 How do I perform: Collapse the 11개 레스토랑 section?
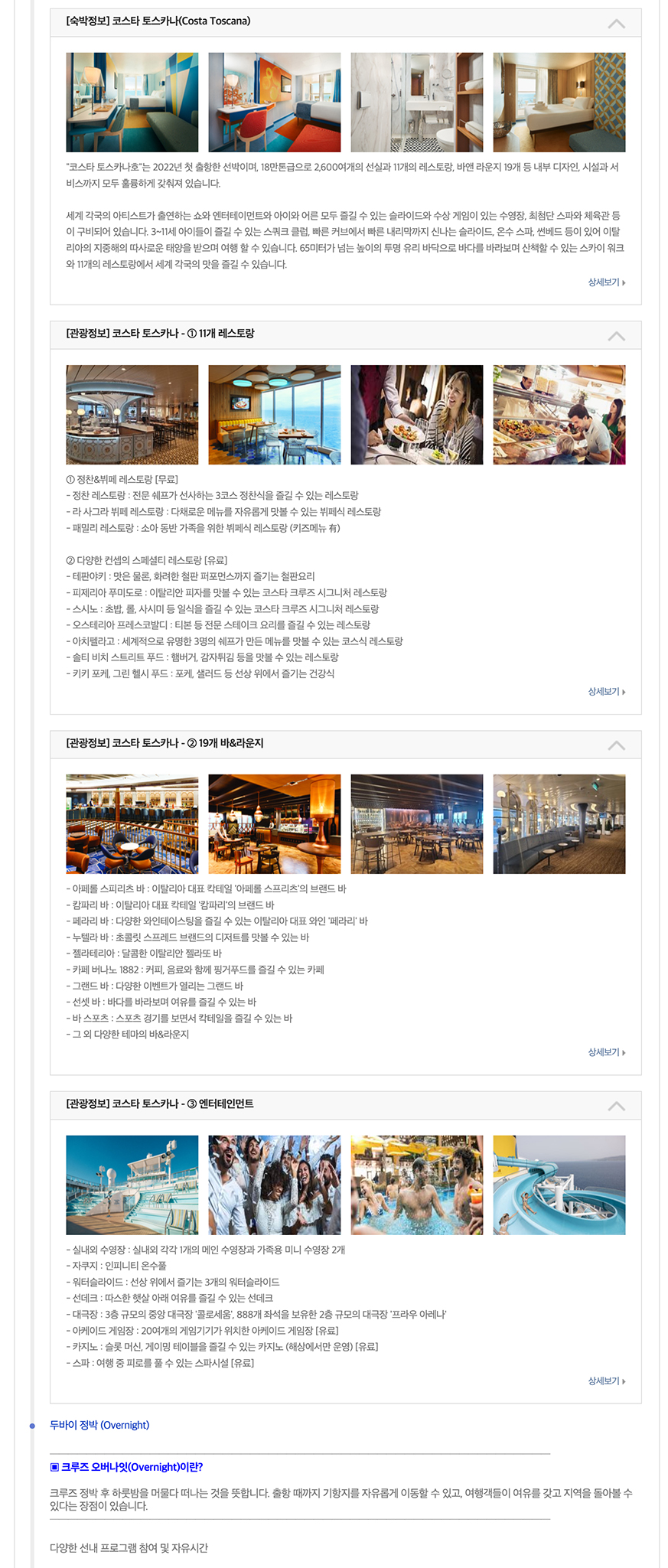(616, 336)
